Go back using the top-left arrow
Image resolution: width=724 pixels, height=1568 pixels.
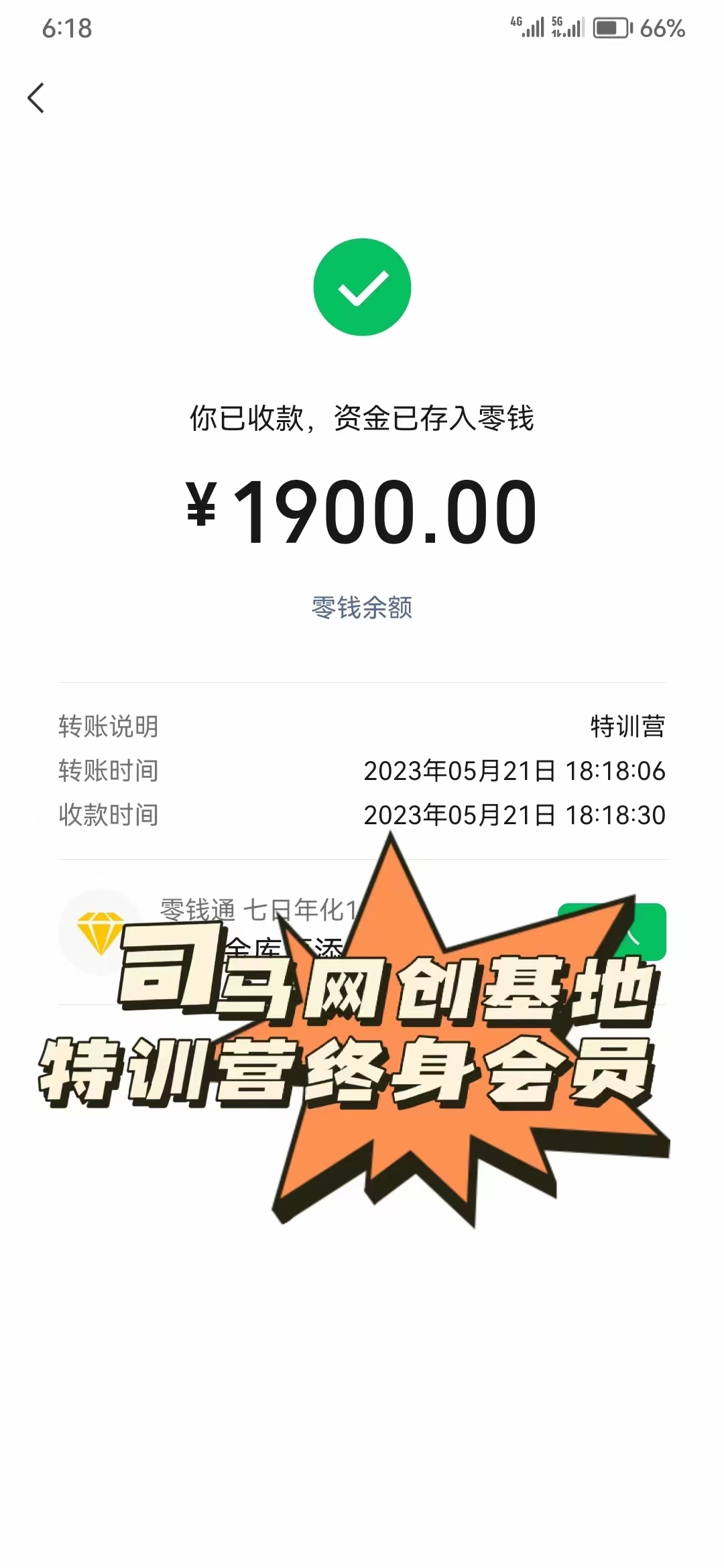[x=36, y=99]
